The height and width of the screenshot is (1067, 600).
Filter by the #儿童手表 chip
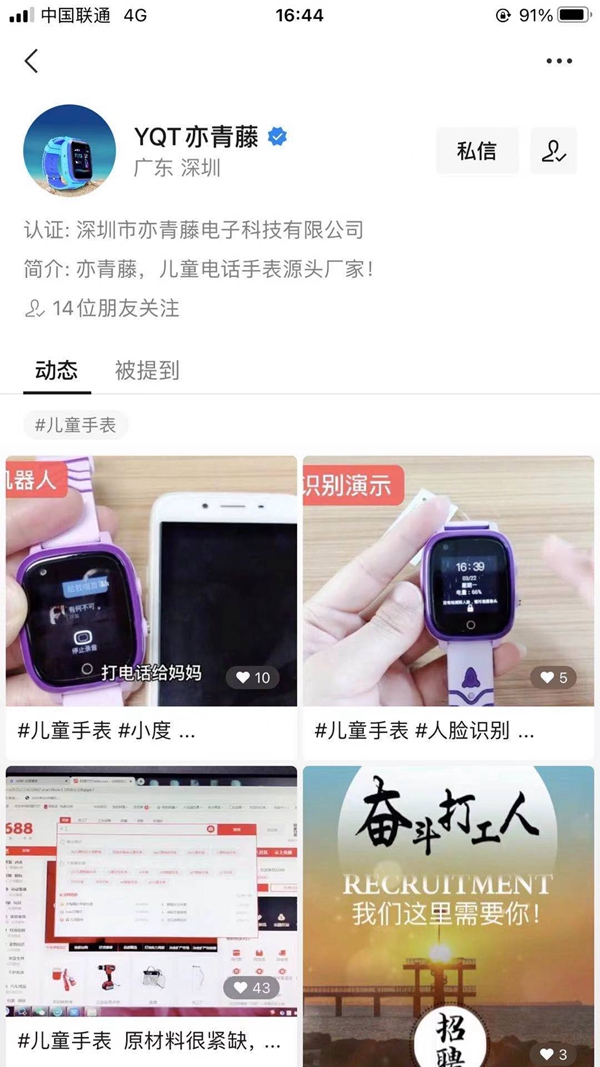[76, 425]
